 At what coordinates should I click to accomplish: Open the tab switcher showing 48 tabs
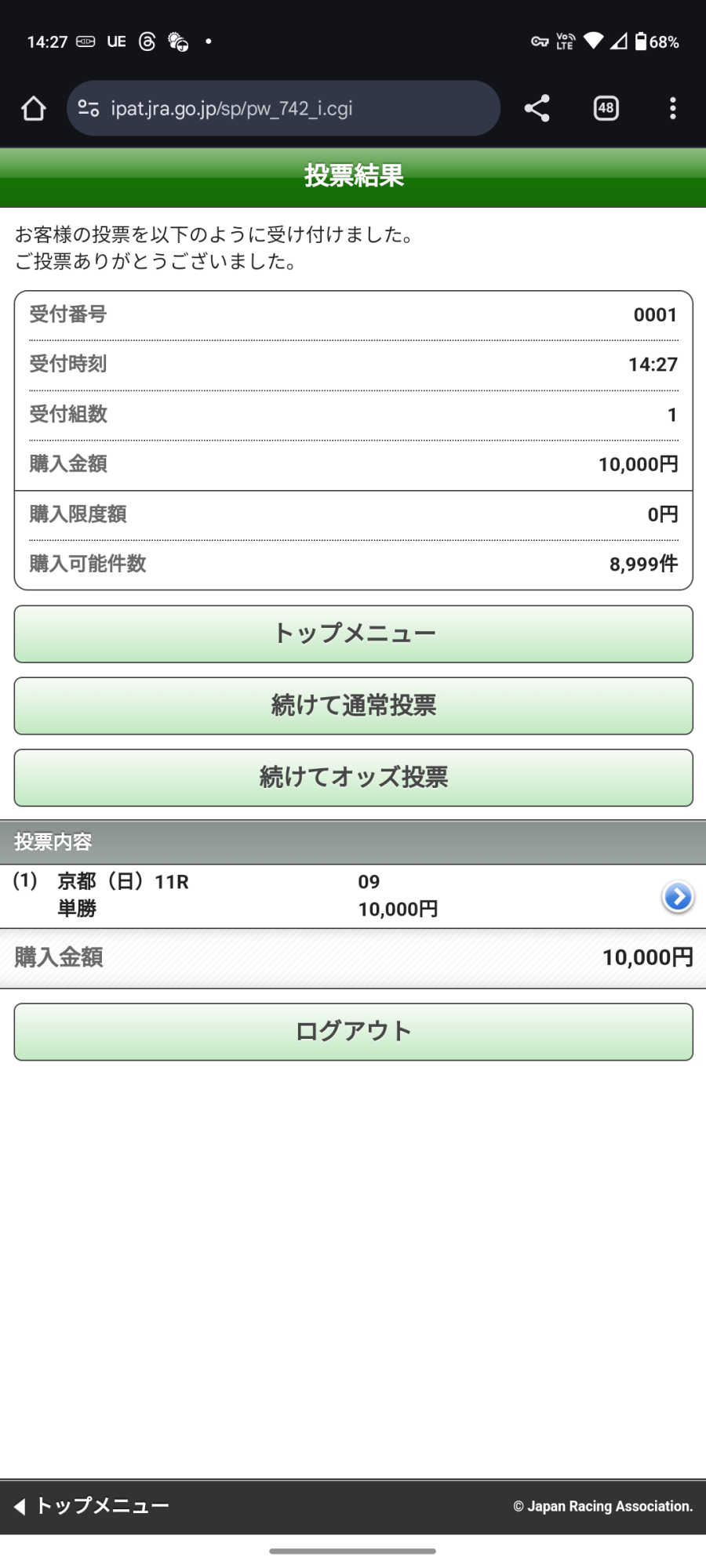606,108
